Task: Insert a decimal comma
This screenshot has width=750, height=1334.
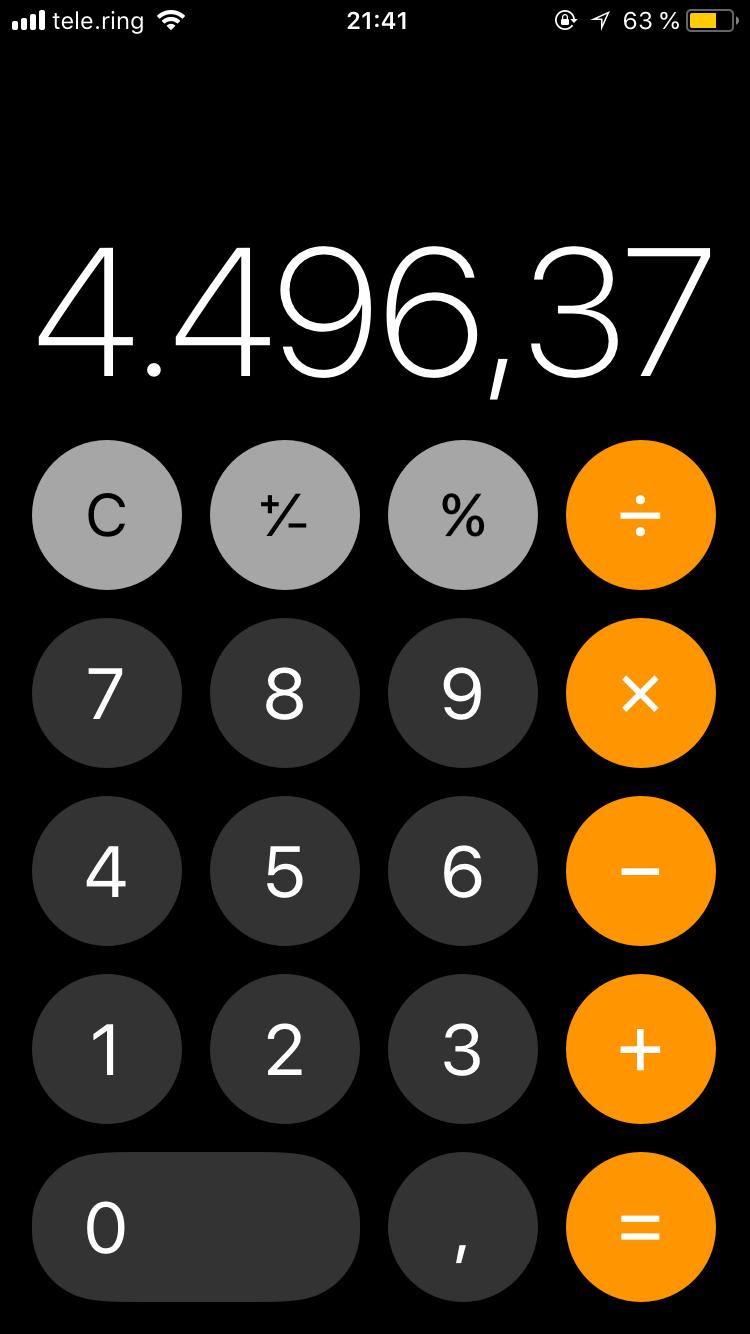Action: pos(463,1227)
